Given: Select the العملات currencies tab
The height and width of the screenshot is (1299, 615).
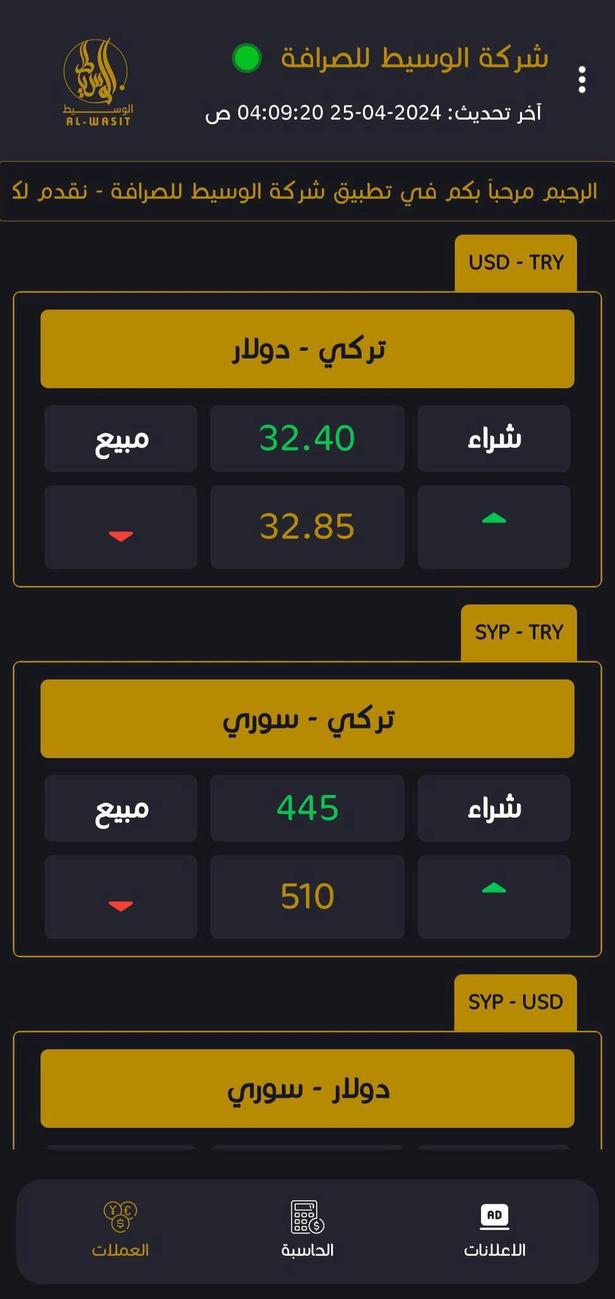Looking at the screenshot, I should click(x=120, y=1230).
